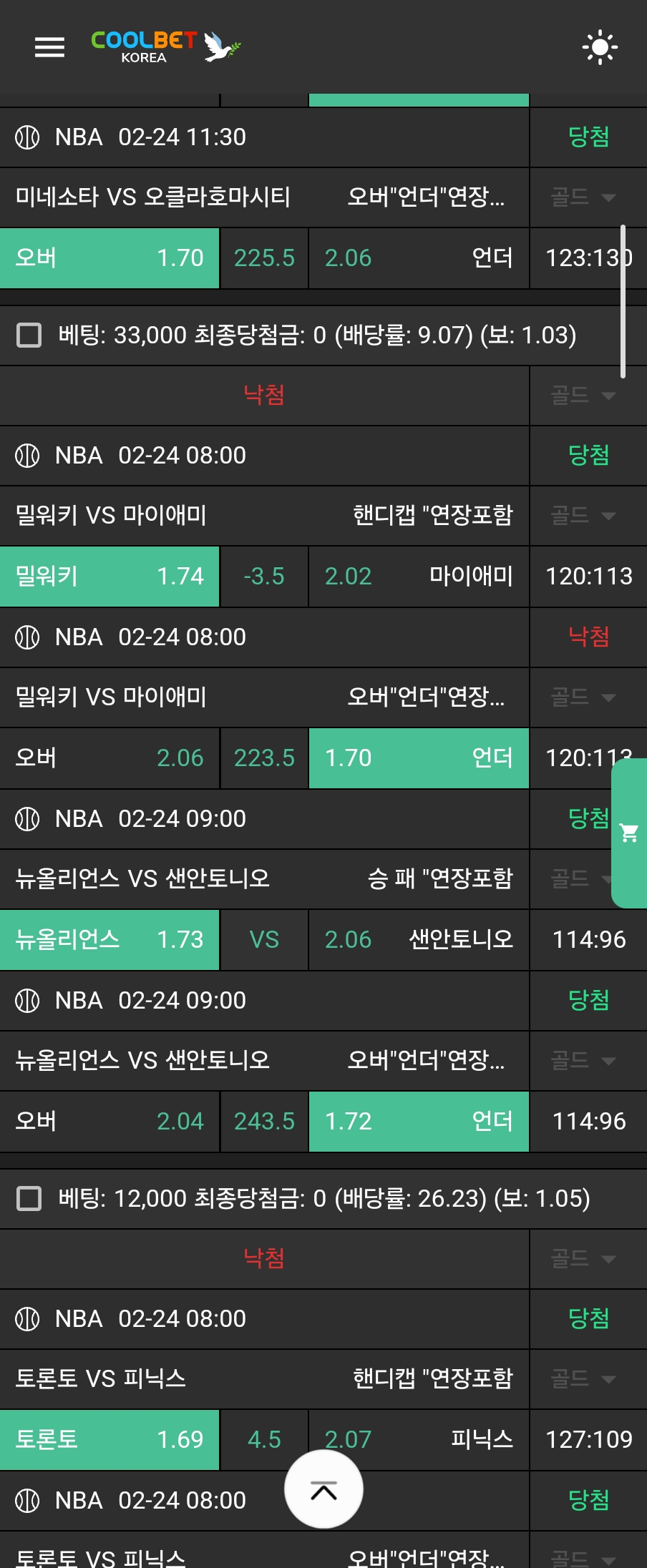The image size is (647, 1568).
Task: Tap the scroll-to-top arrow button
Action: coord(323,1490)
